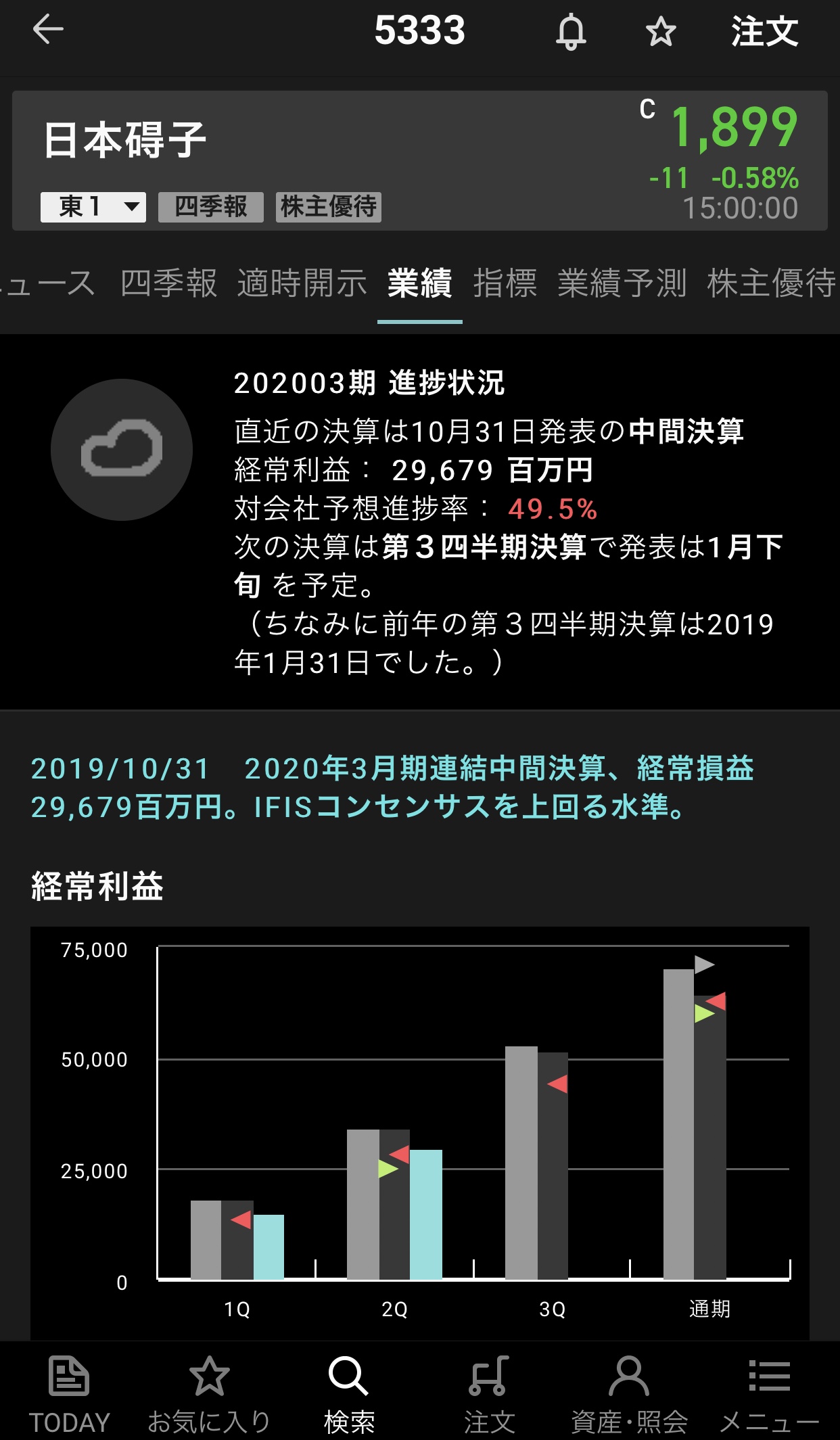
Task: Switch to the 株主優待 top tab
Action: [x=771, y=283]
